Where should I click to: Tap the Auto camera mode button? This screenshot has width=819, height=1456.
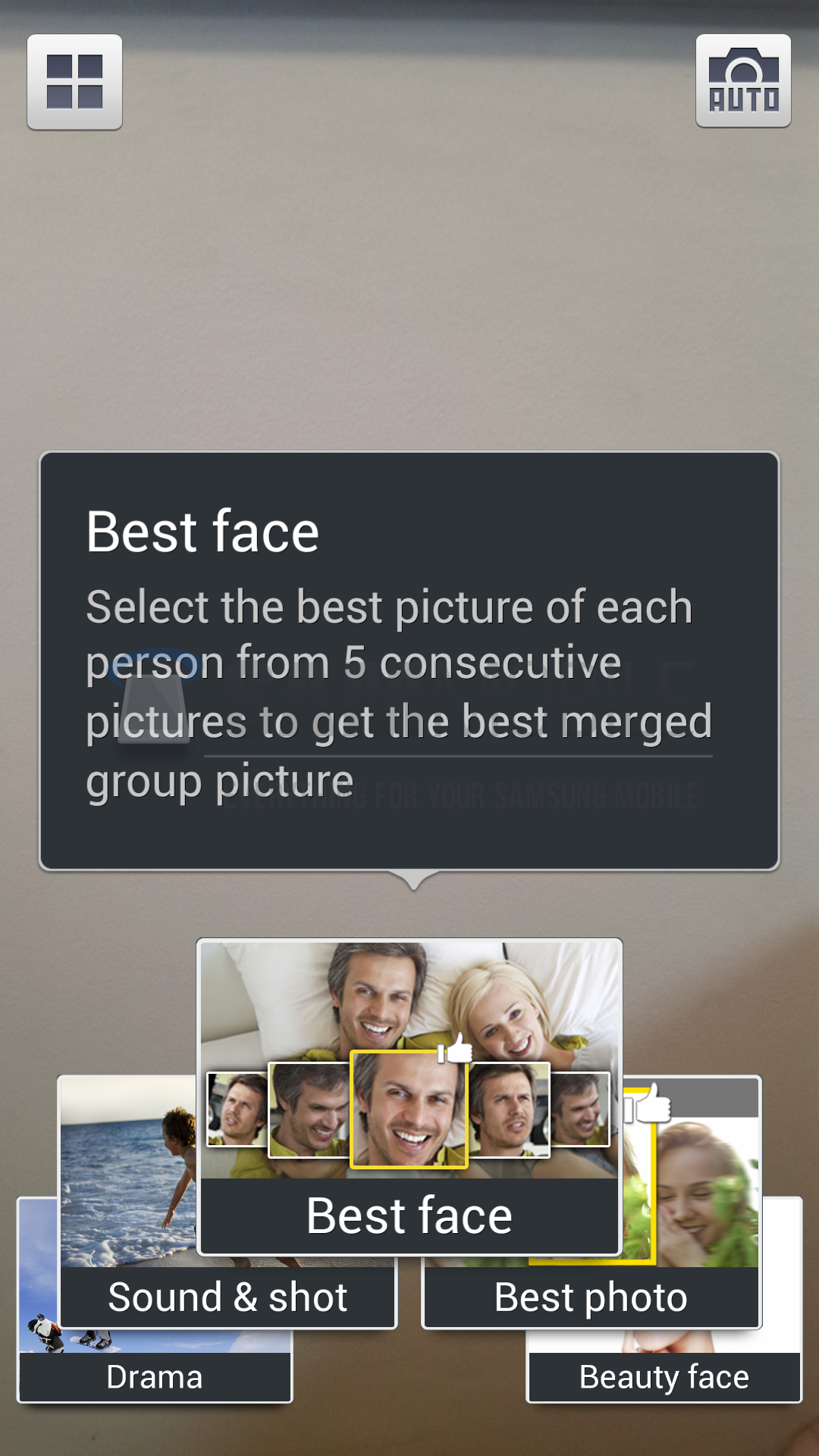click(743, 81)
